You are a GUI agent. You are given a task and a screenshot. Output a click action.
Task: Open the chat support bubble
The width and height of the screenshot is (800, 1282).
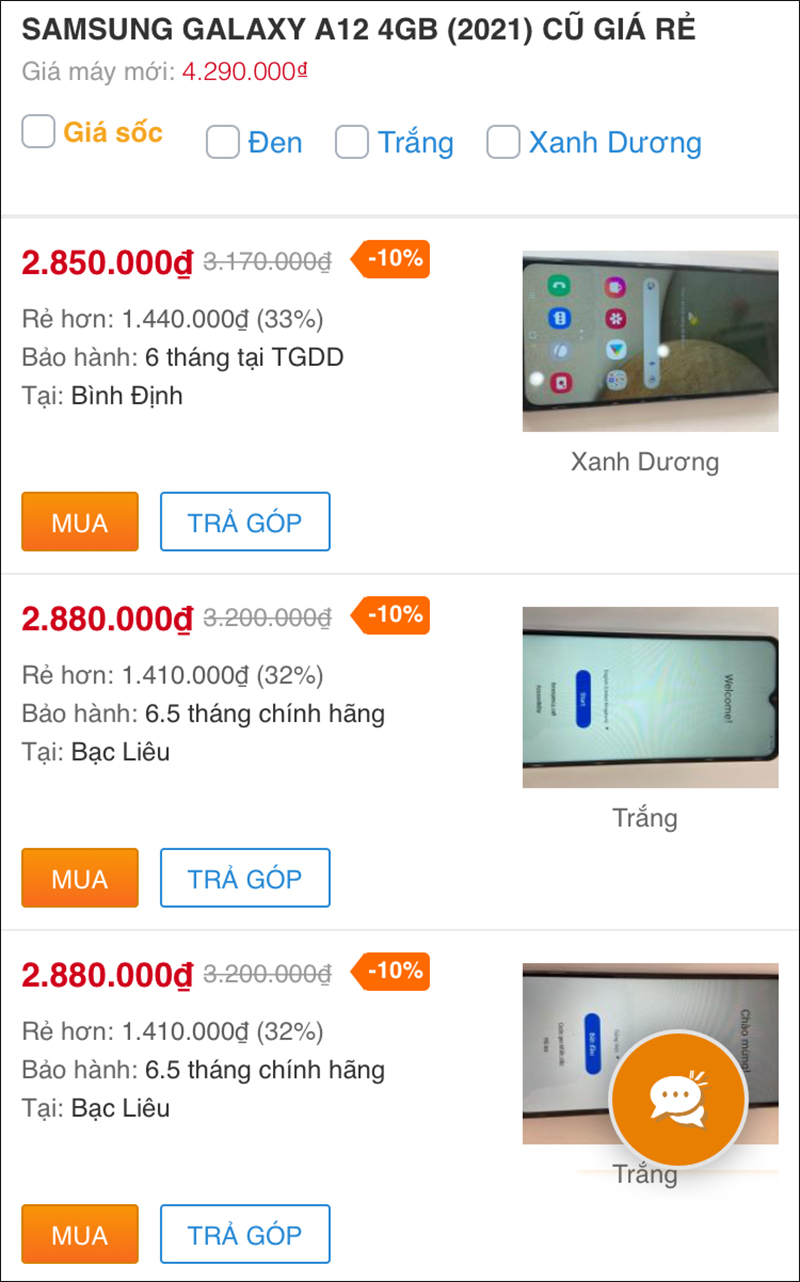click(679, 1098)
